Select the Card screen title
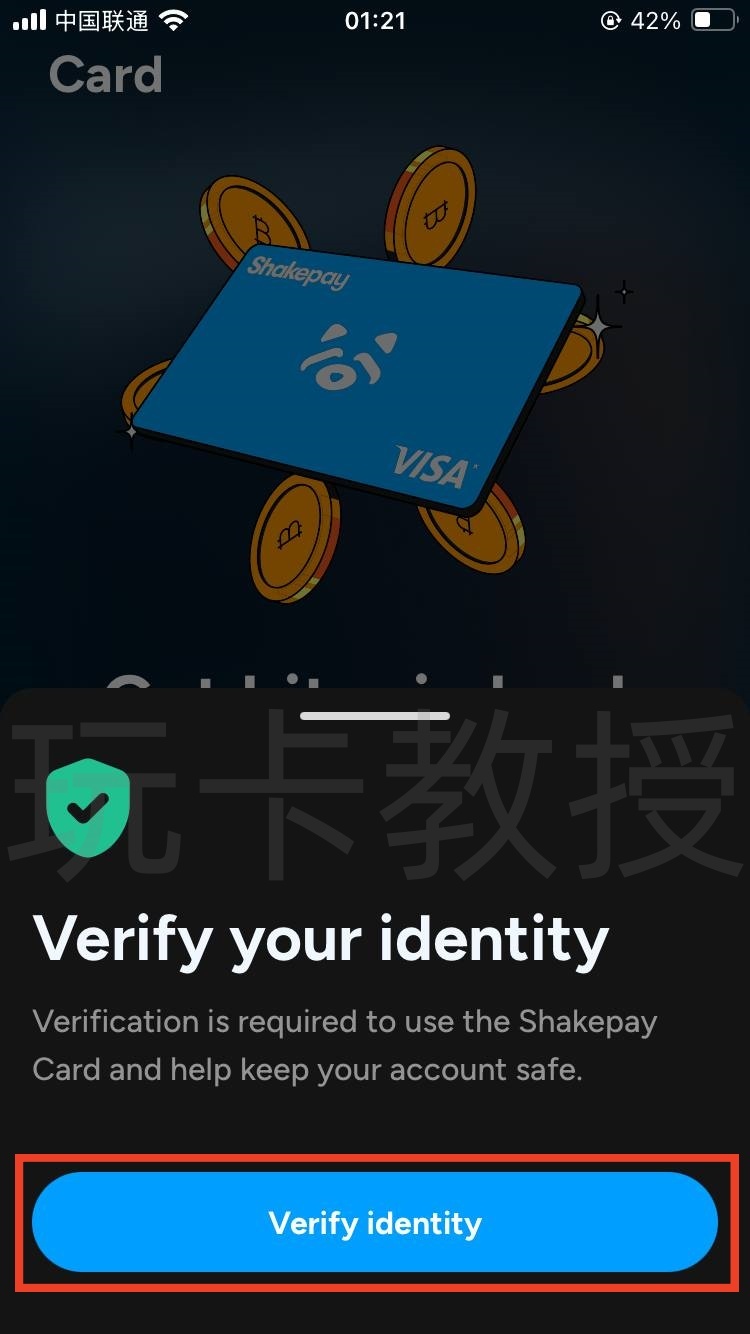 point(106,74)
